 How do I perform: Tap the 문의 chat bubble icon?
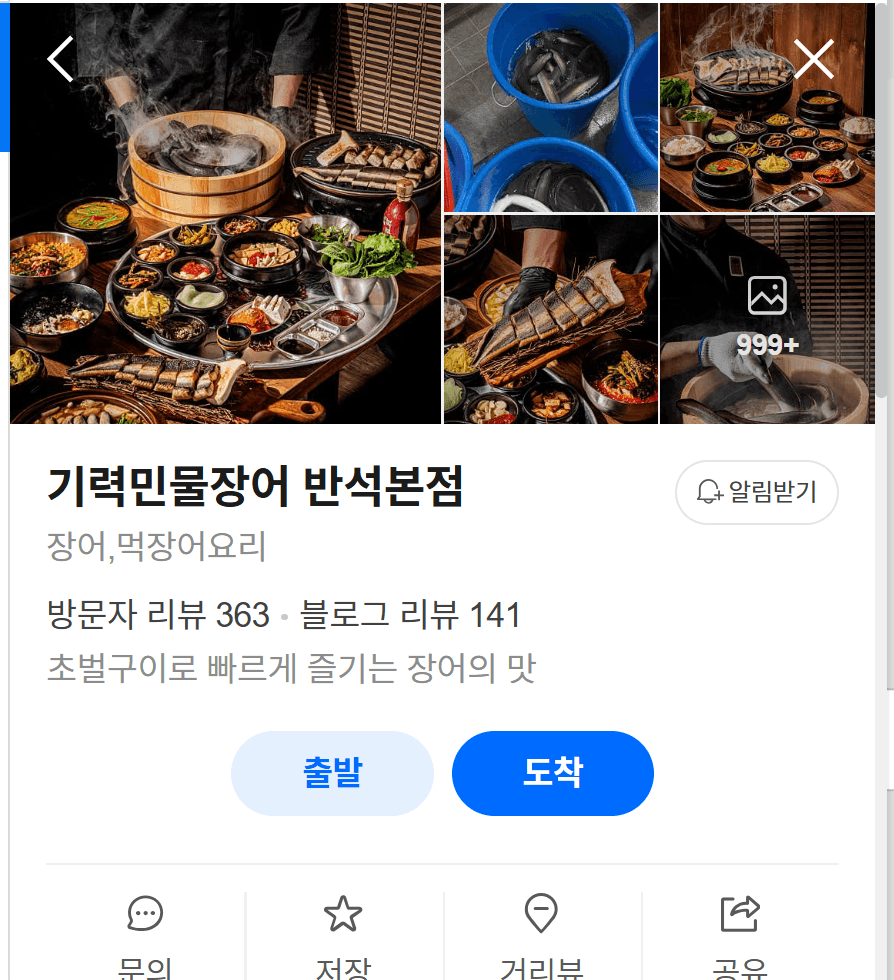click(x=145, y=913)
